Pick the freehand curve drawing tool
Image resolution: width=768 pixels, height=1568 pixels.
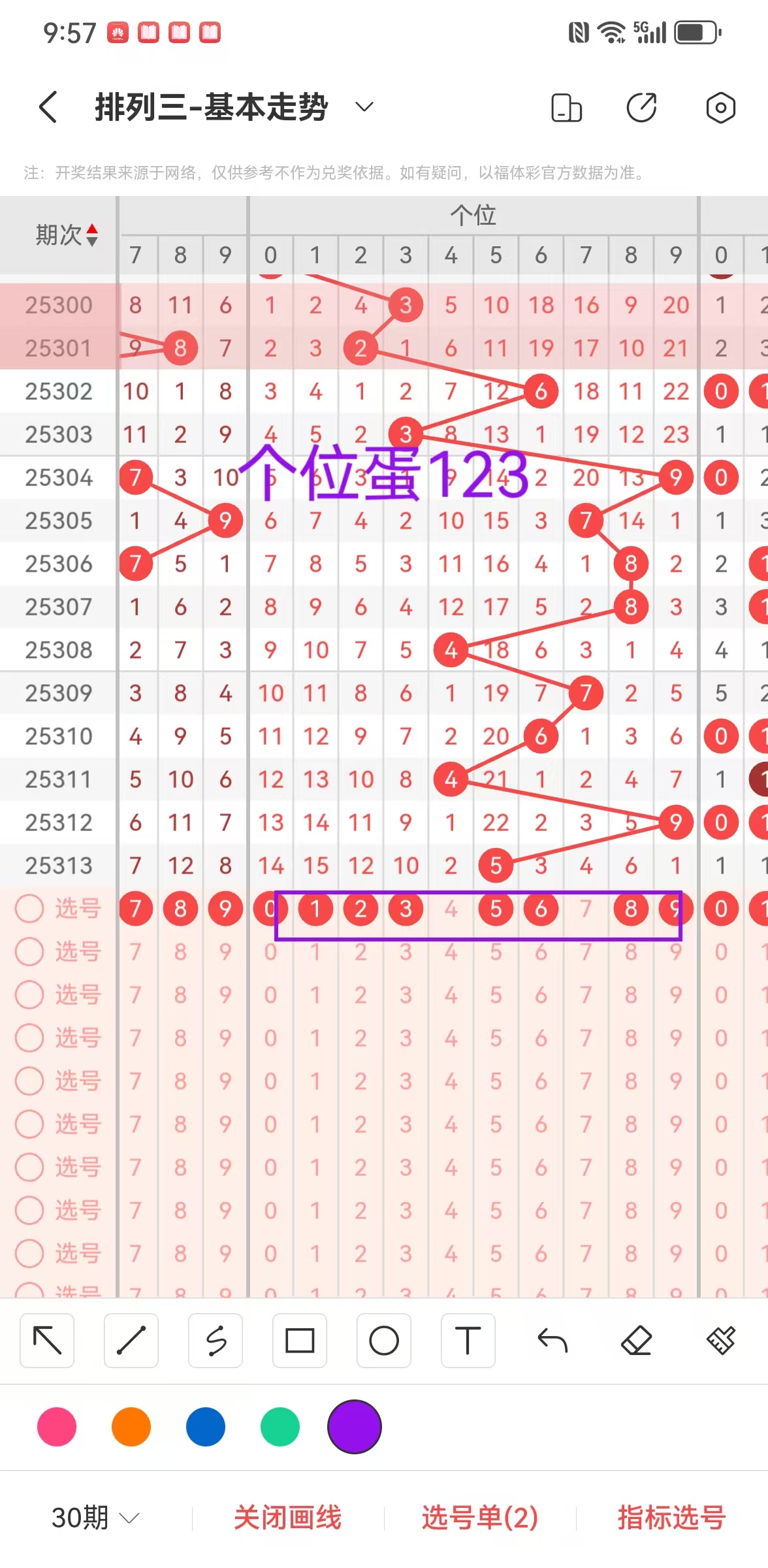216,1341
